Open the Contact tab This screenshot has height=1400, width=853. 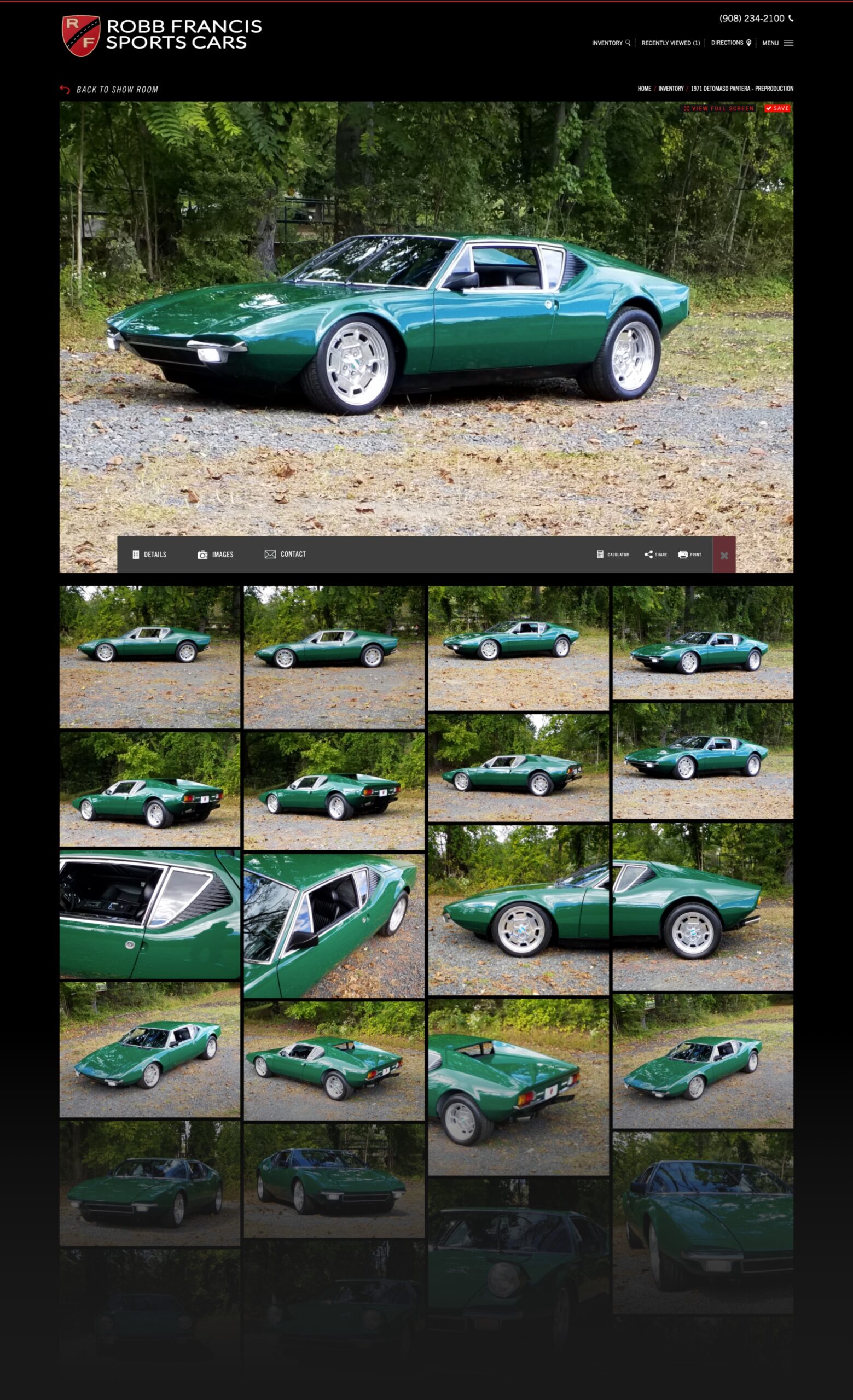tap(285, 554)
